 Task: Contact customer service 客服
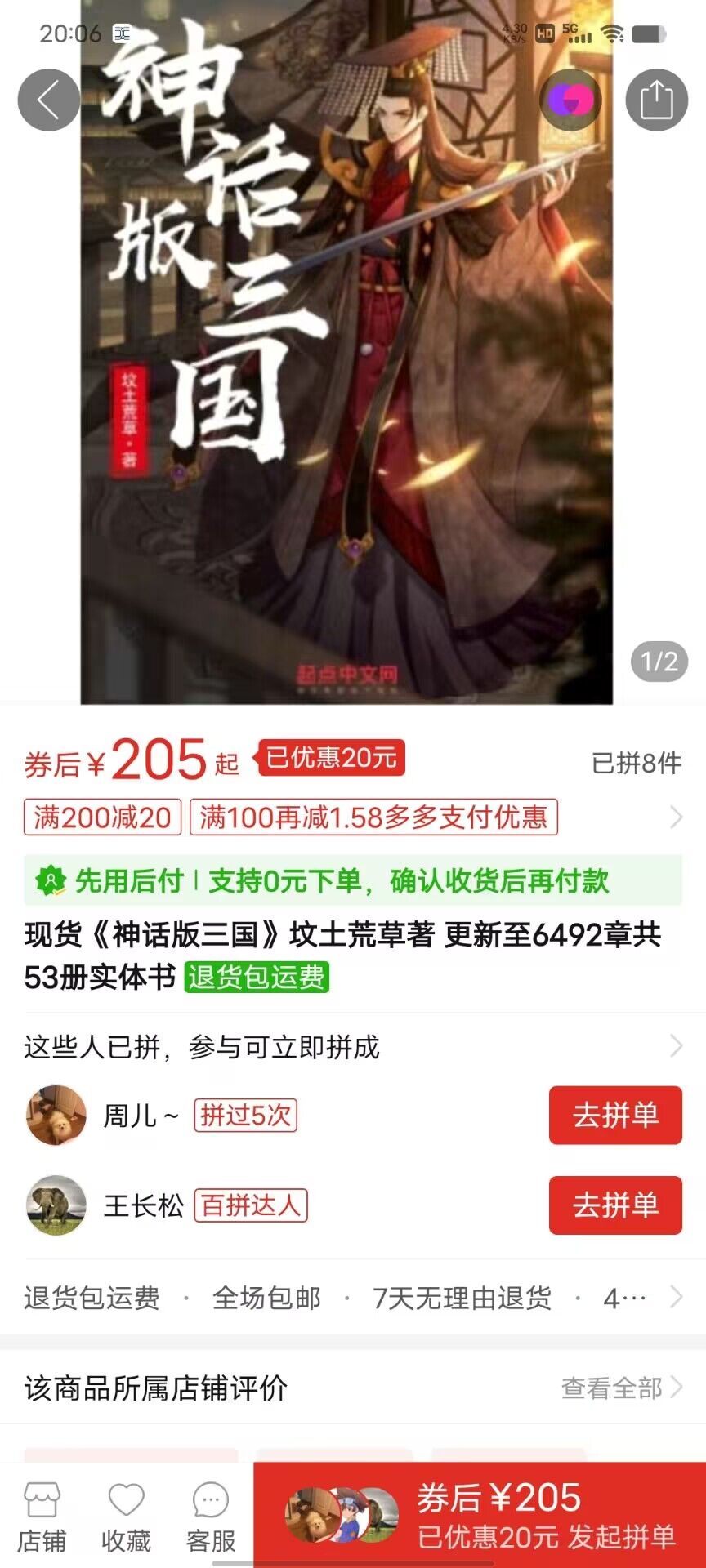click(x=210, y=1517)
